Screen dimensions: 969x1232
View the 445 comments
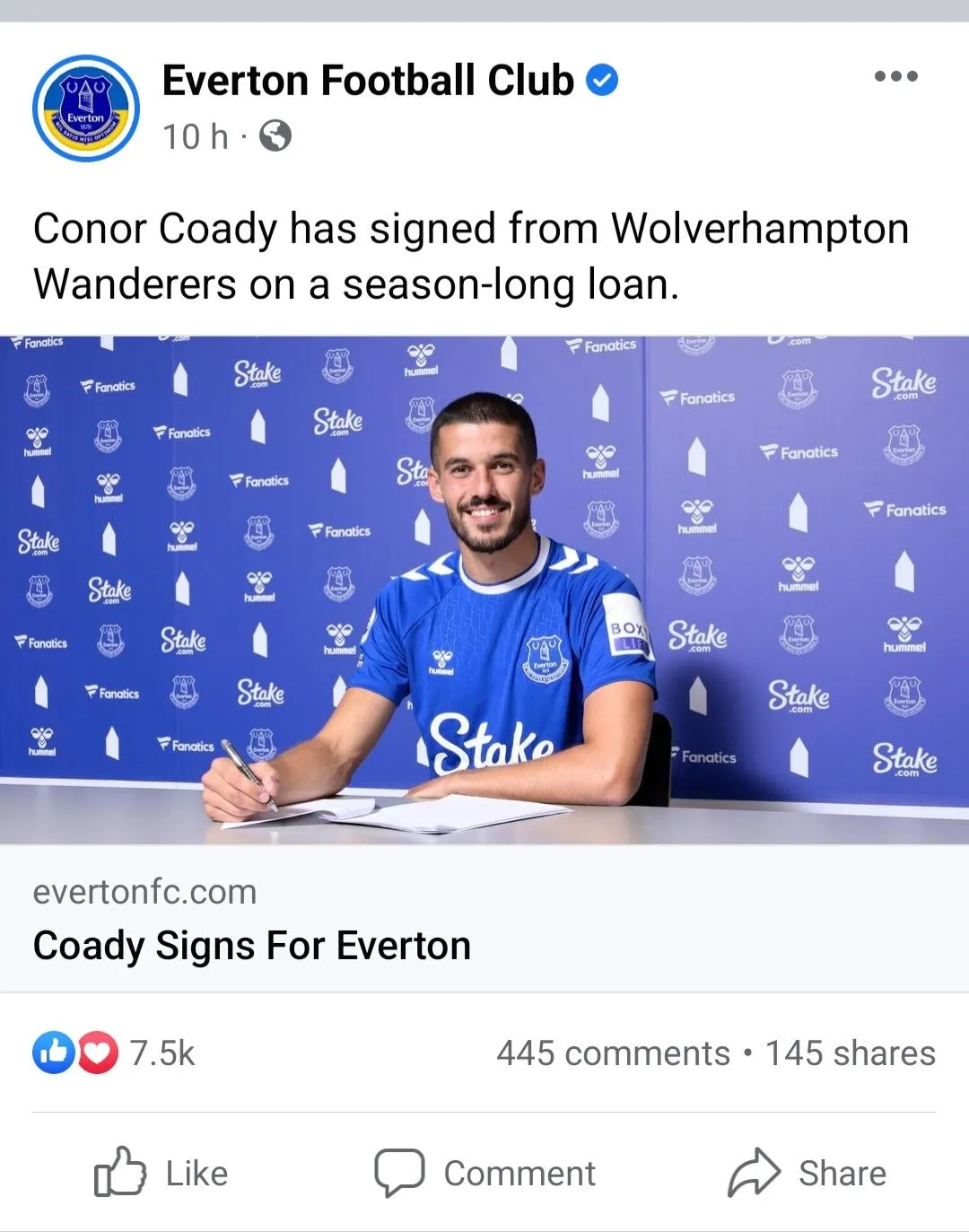pos(614,1053)
